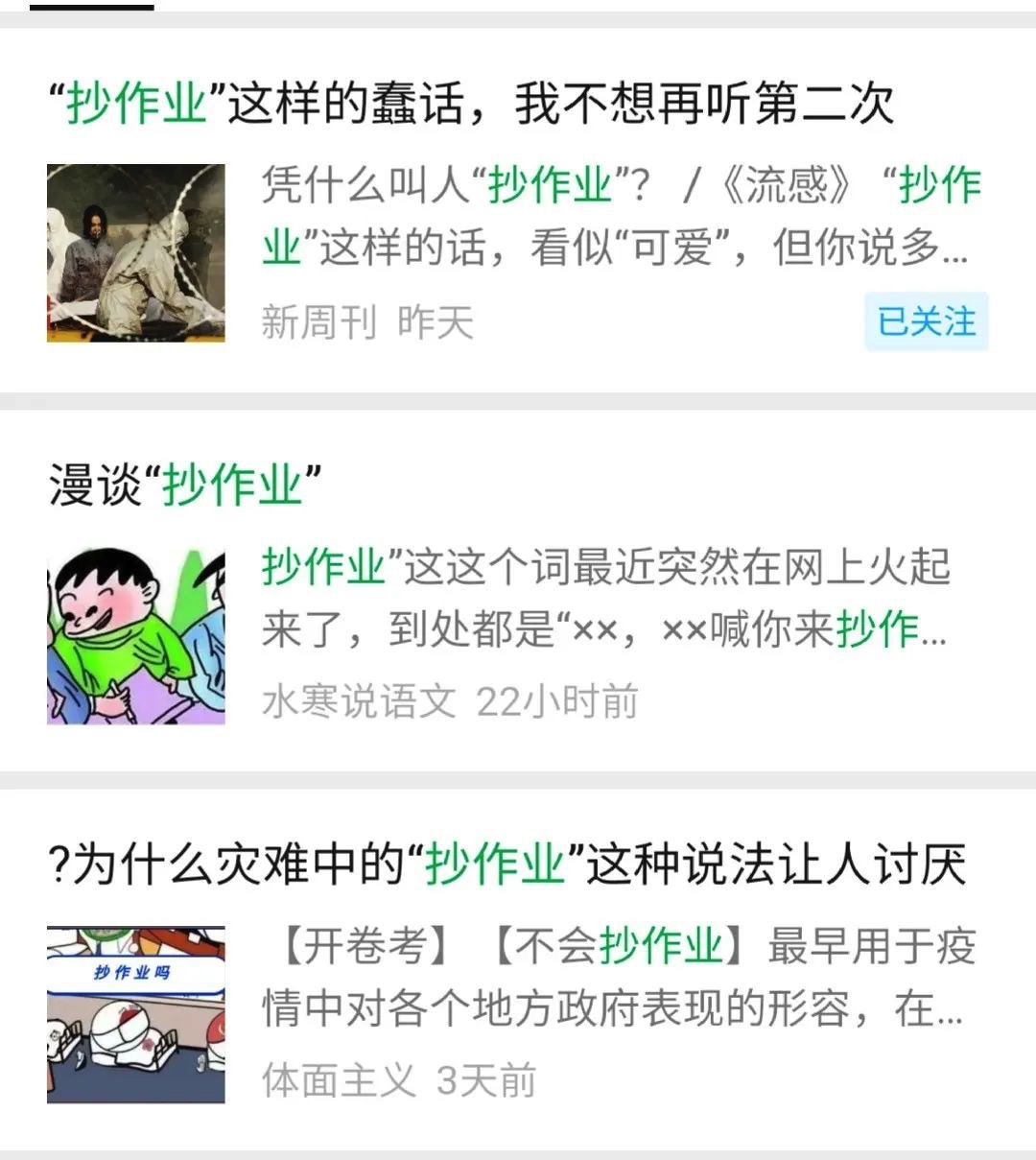The image size is (1036, 1160).
Task: Select the active tab indicator at the top
Action: (x=92, y=10)
